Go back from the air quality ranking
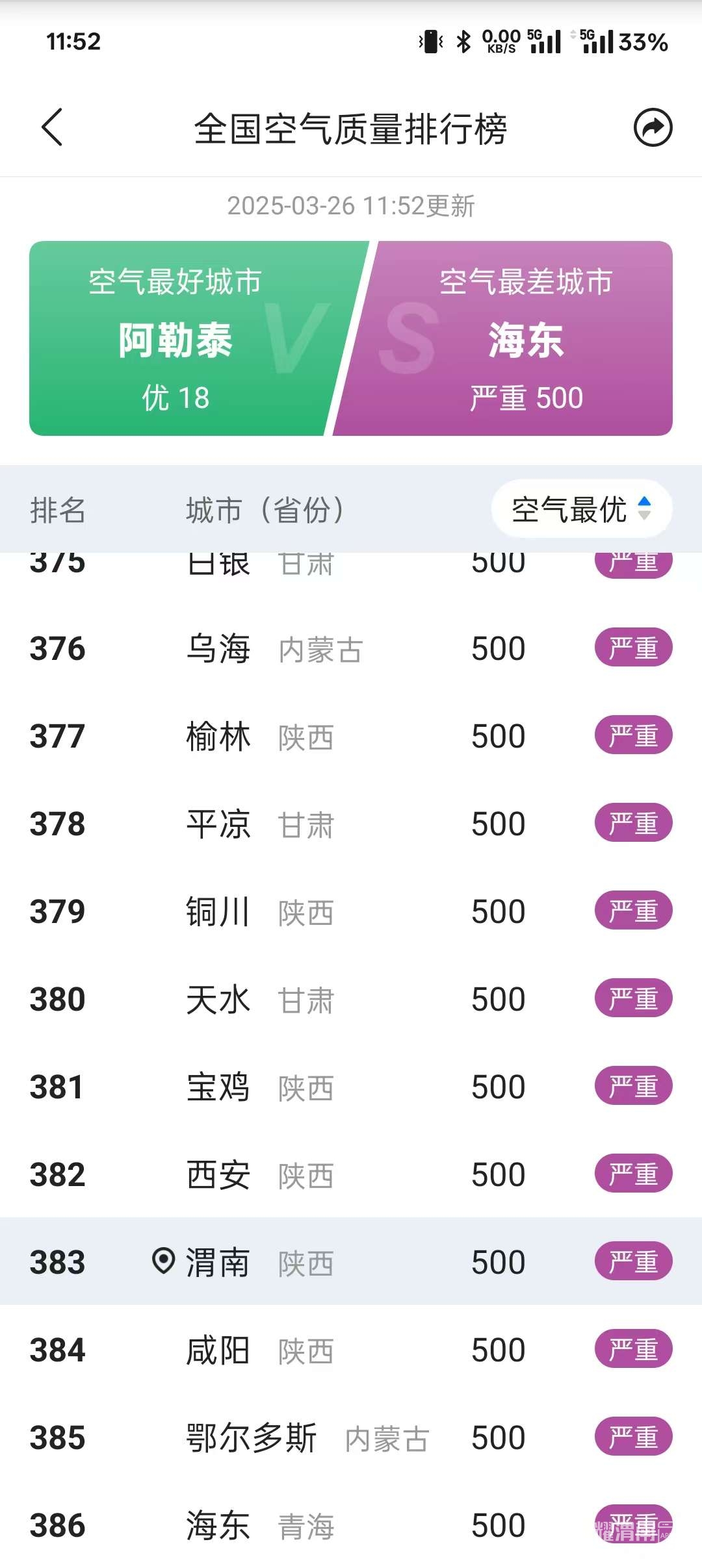Screen dimensions: 702x1568 (x=52, y=127)
